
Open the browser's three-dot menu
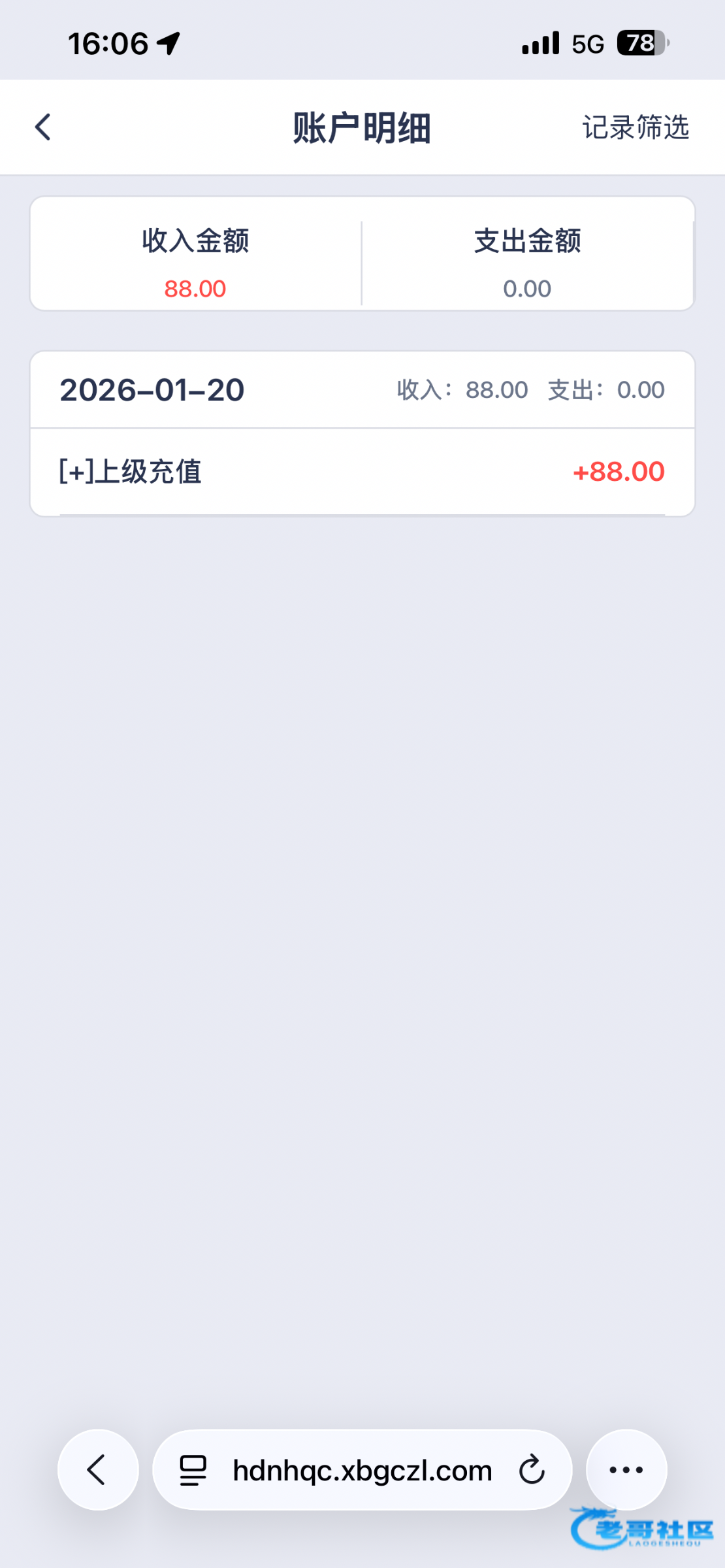(x=626, y=1470)
